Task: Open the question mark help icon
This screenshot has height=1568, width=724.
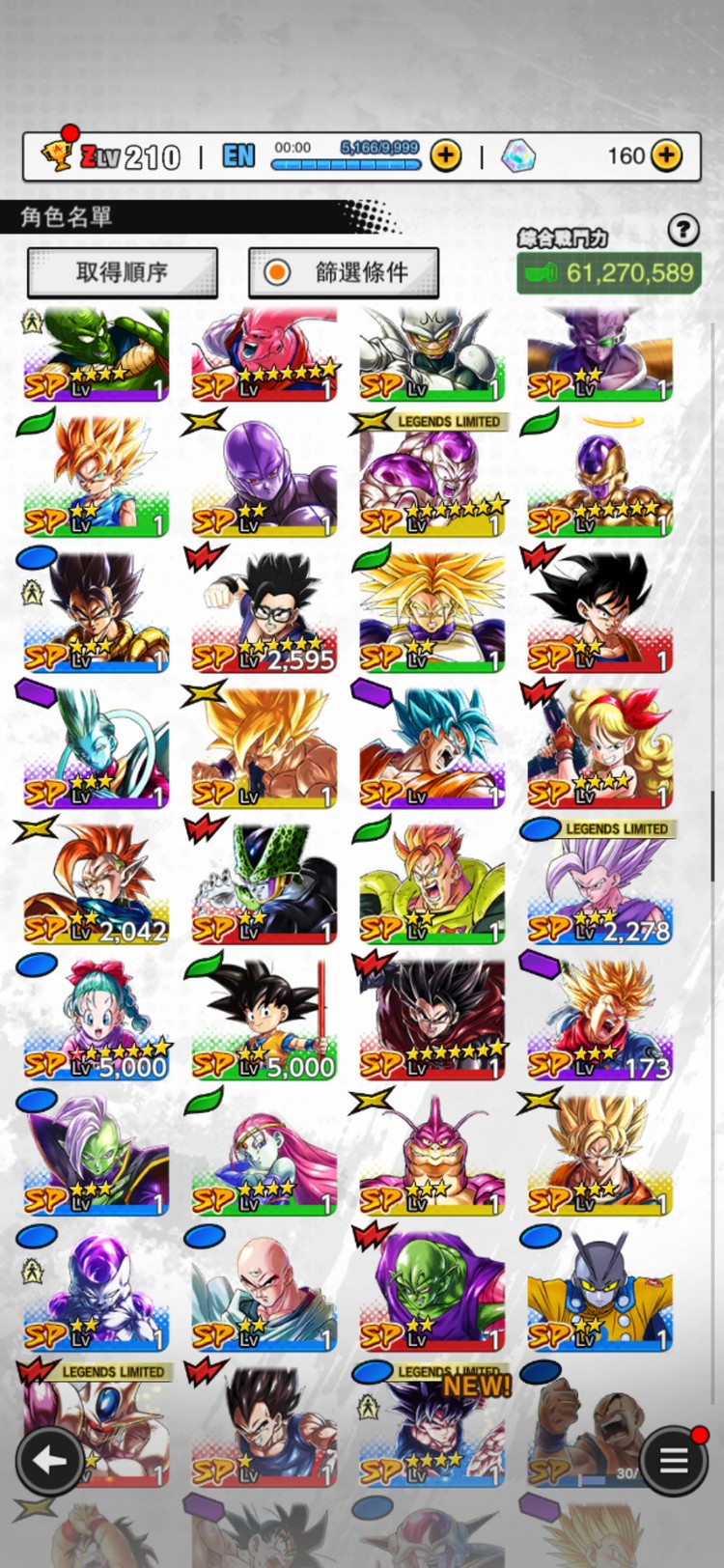Action: point(682,230)
